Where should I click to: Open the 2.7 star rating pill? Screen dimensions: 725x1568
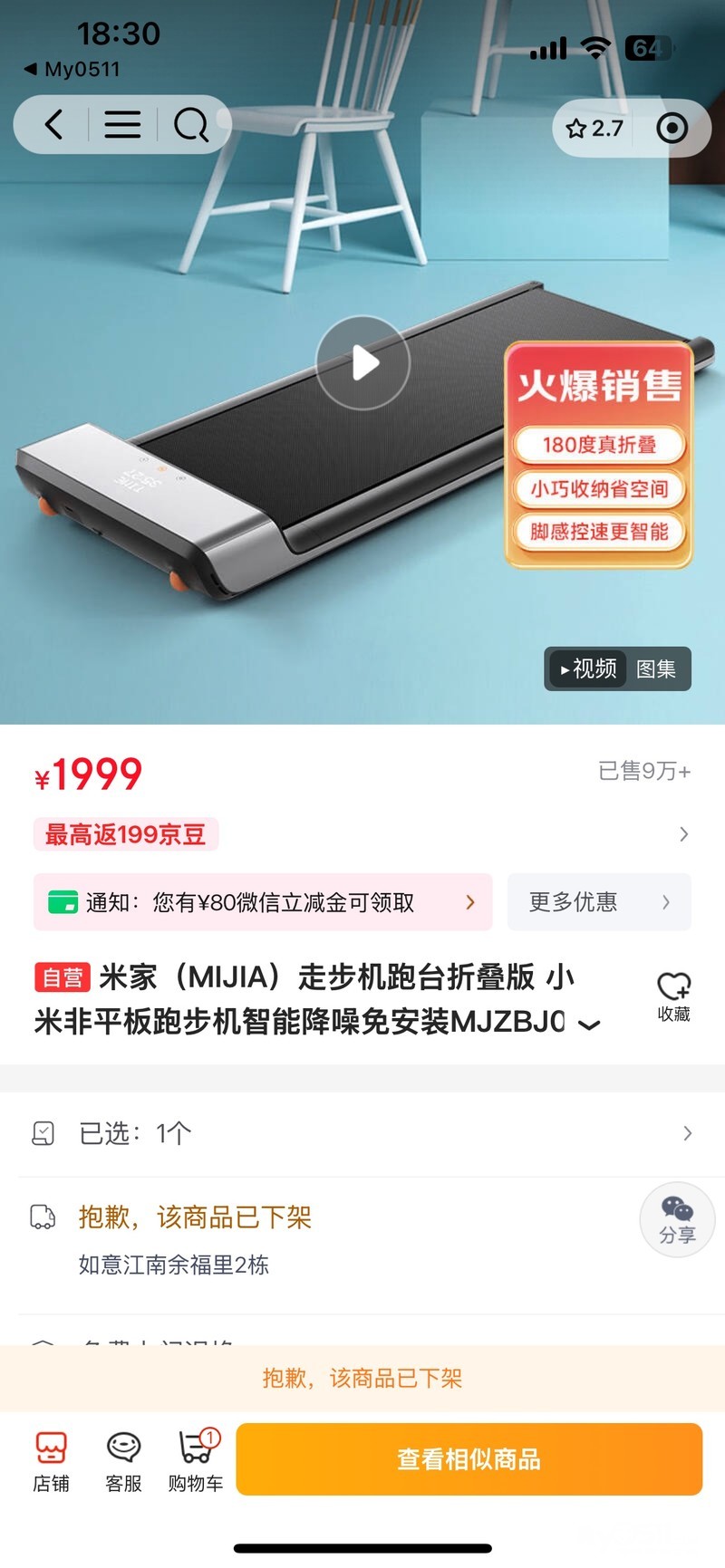594,129
